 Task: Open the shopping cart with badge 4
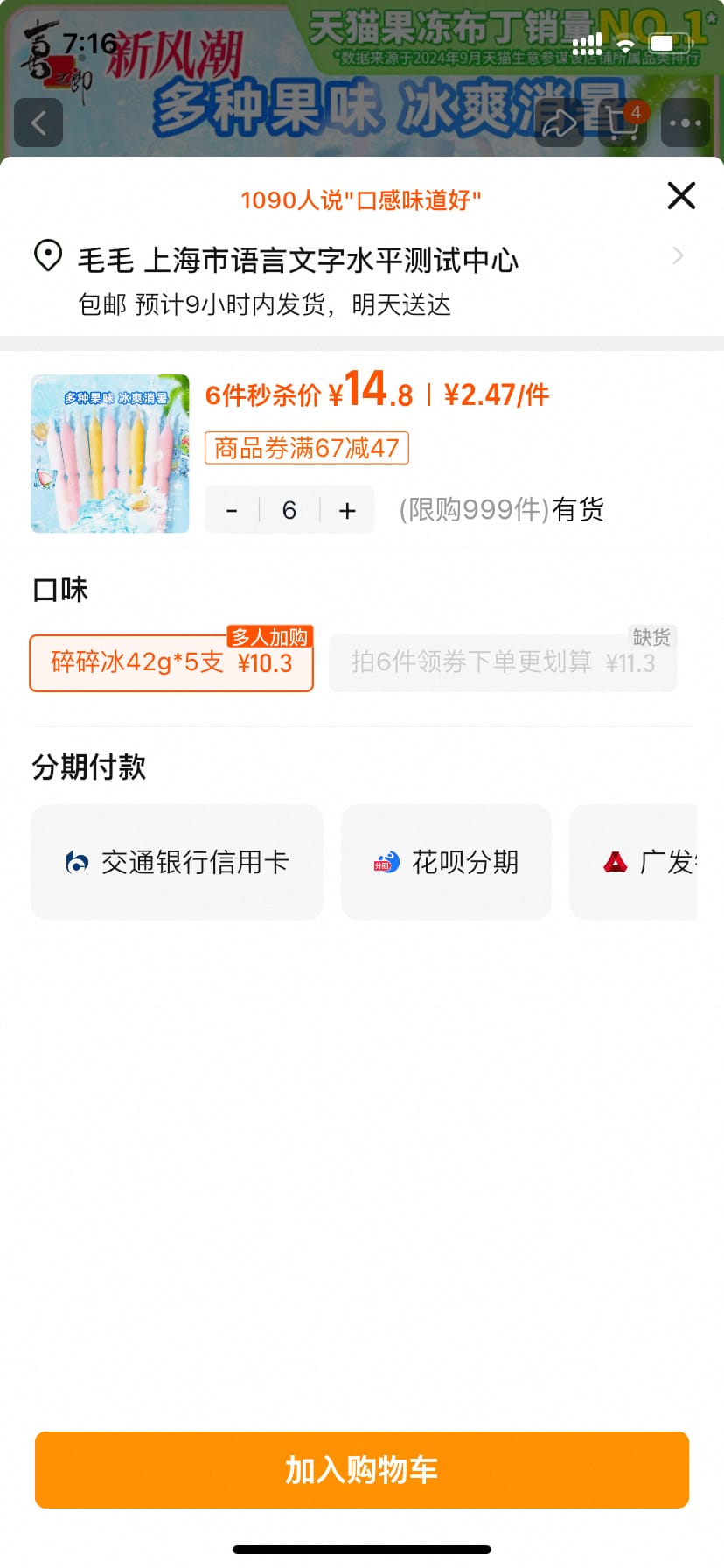(622, 126)
